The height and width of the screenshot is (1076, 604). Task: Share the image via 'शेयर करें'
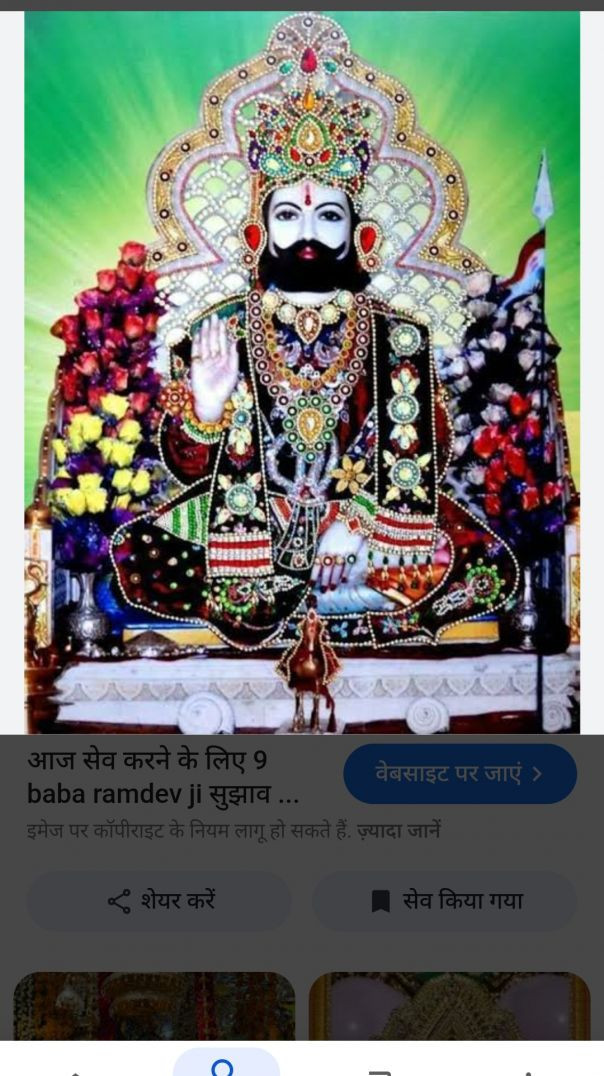159,901
